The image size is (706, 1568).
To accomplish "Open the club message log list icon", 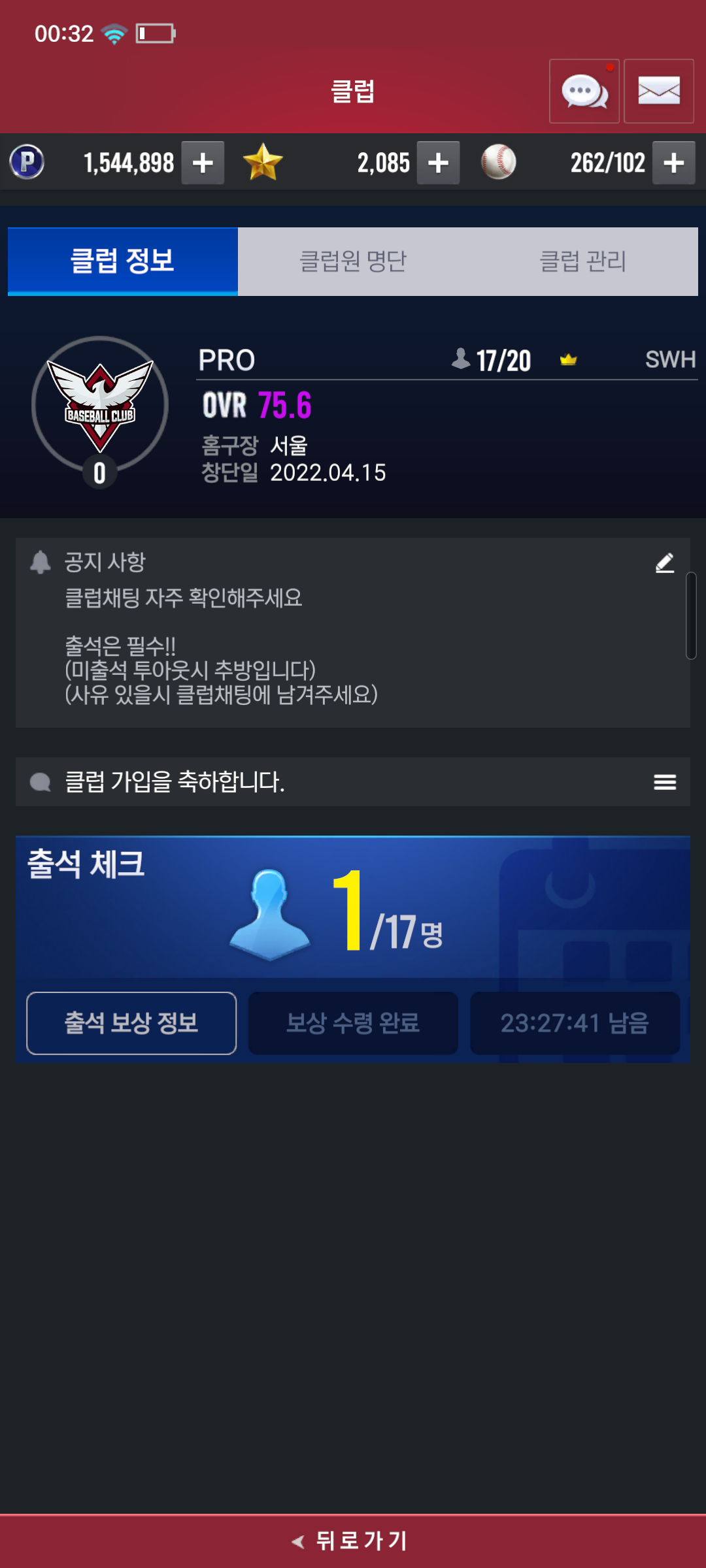I will (x=665, y=782).
